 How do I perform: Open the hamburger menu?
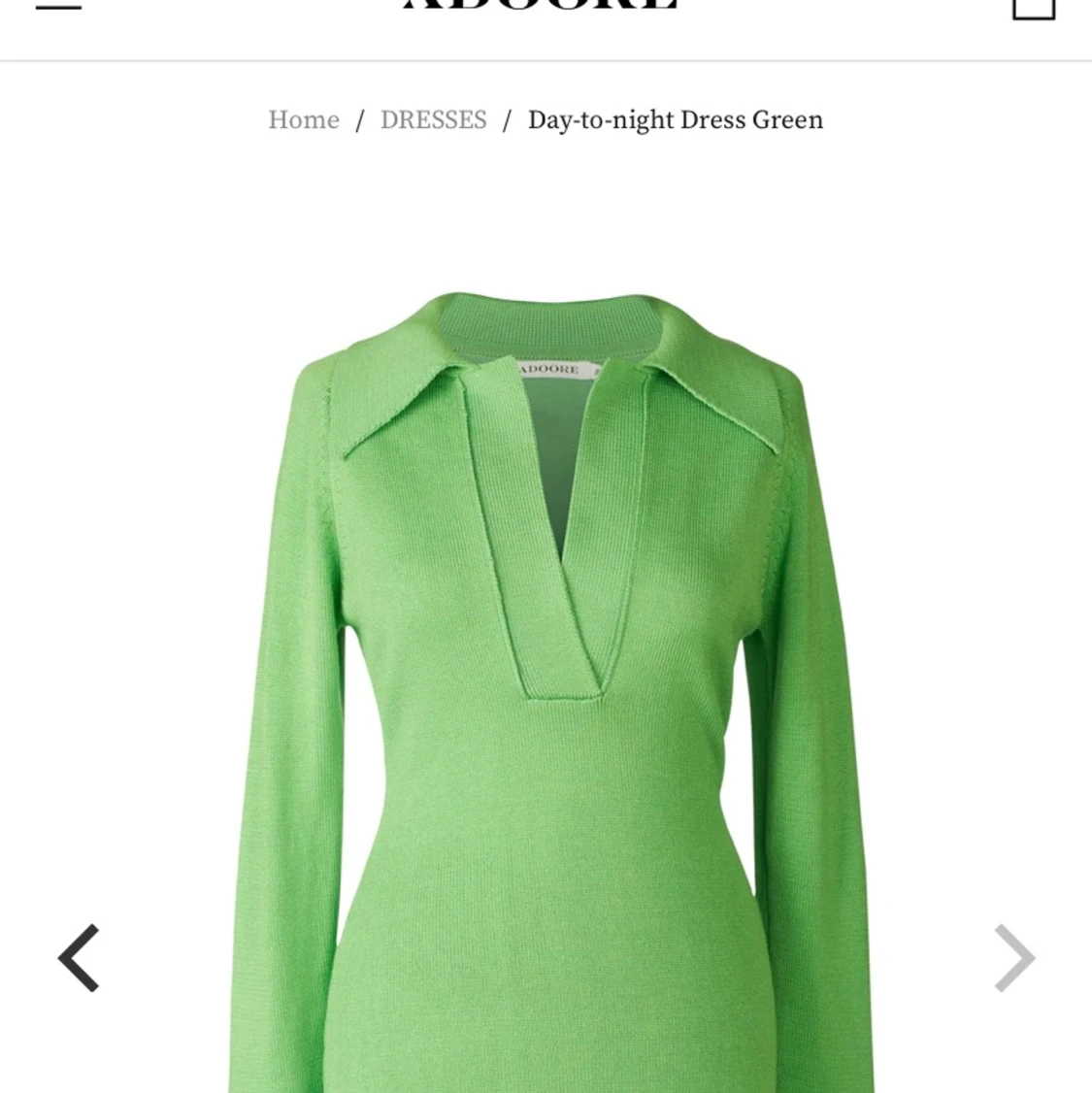coord(58,5)
